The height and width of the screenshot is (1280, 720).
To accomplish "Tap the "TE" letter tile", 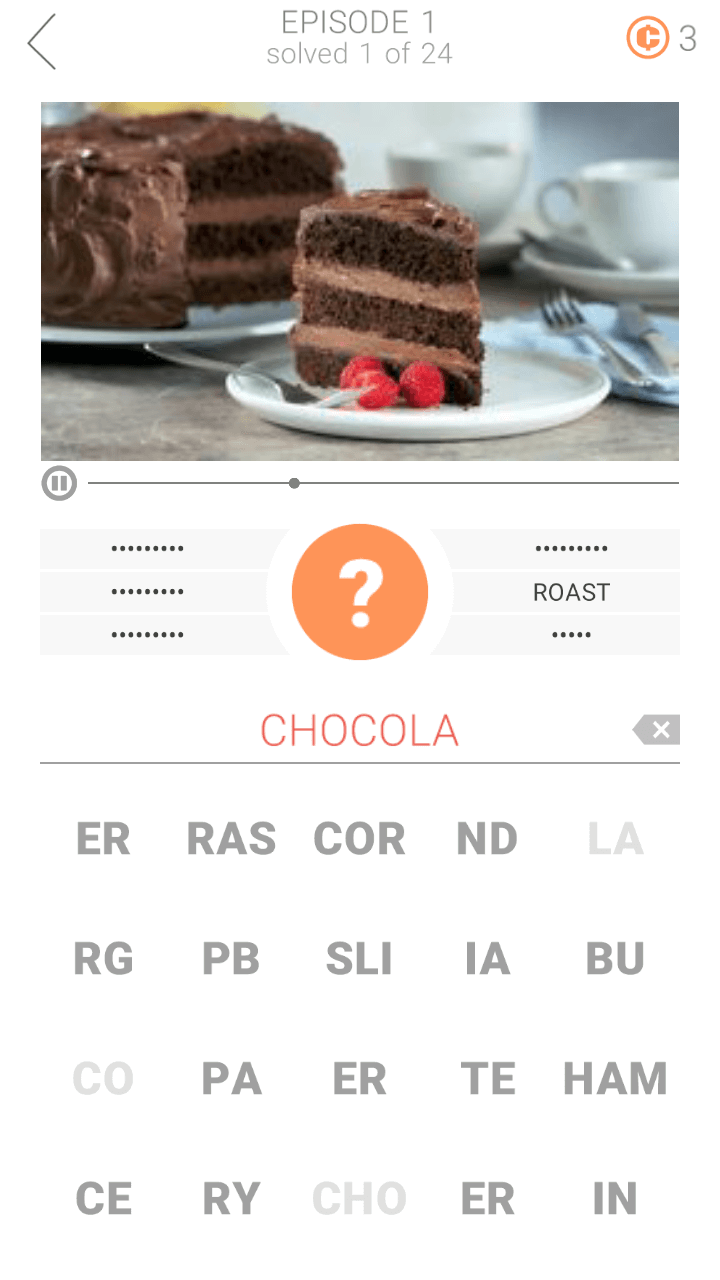I will 487,1078.
